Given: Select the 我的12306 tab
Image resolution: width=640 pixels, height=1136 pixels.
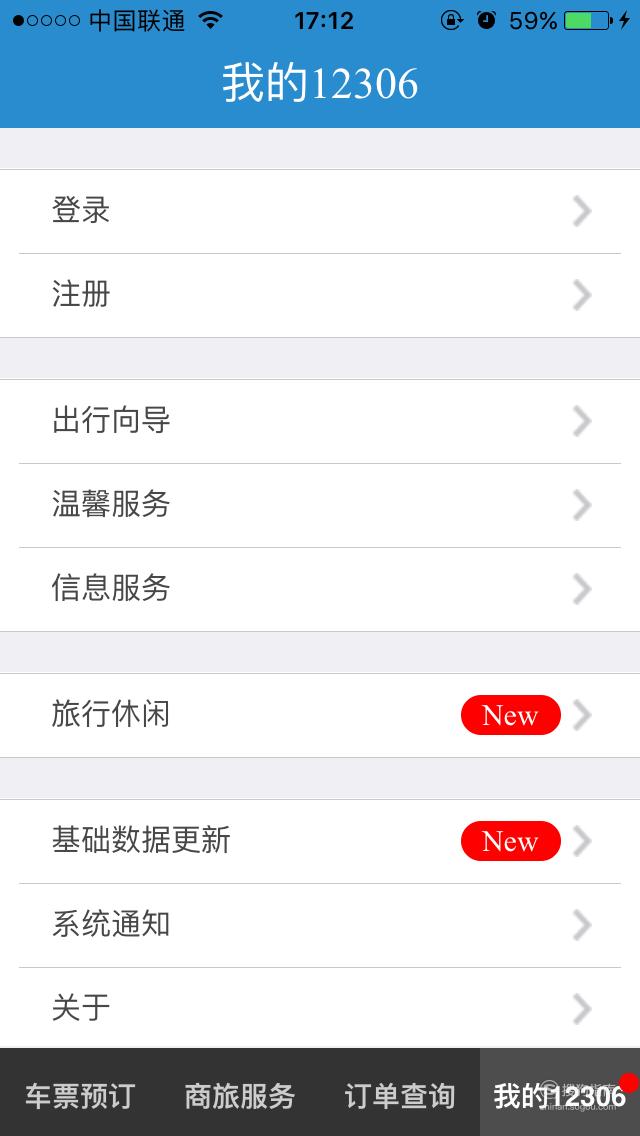Looking at the screenshot, I should coord(560,1093).
